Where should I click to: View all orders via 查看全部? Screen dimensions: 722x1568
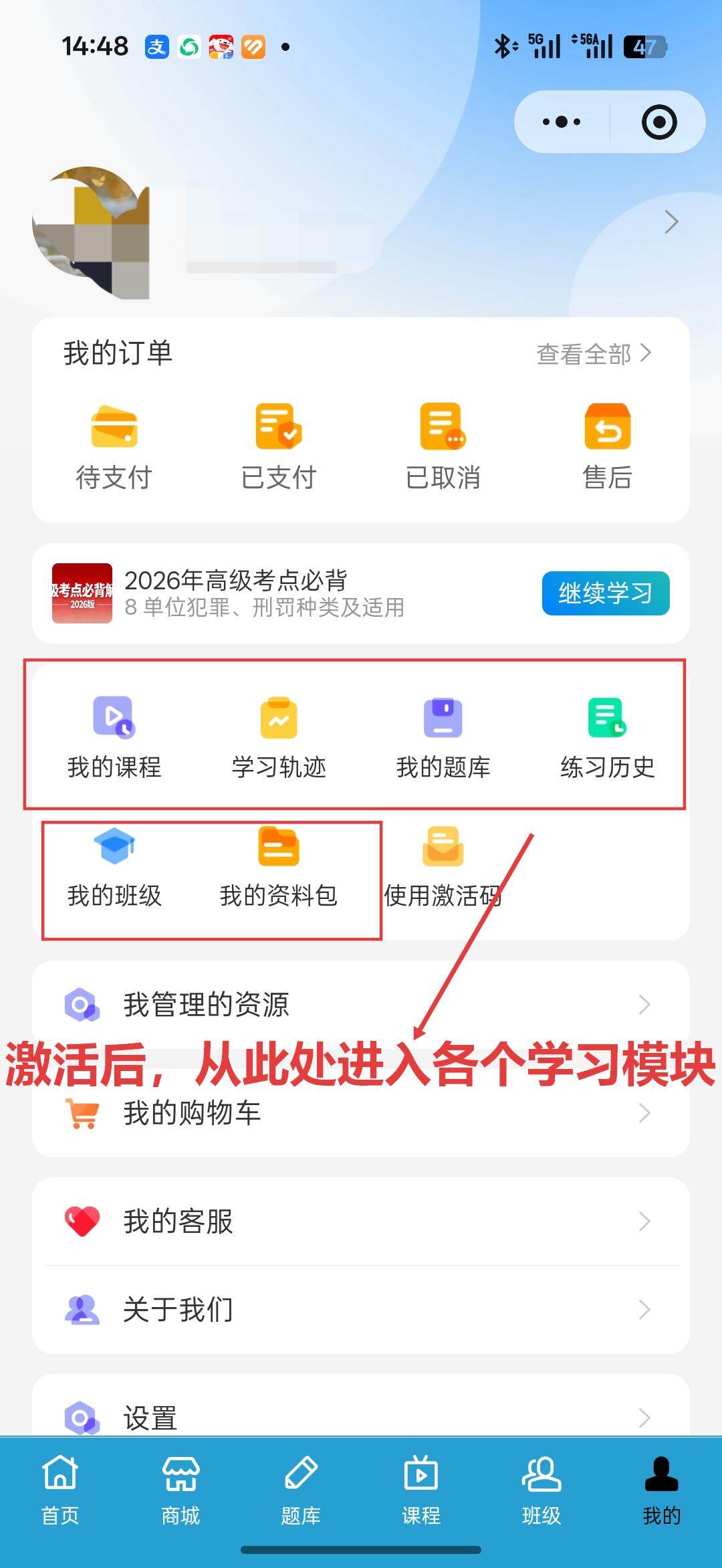594,354
